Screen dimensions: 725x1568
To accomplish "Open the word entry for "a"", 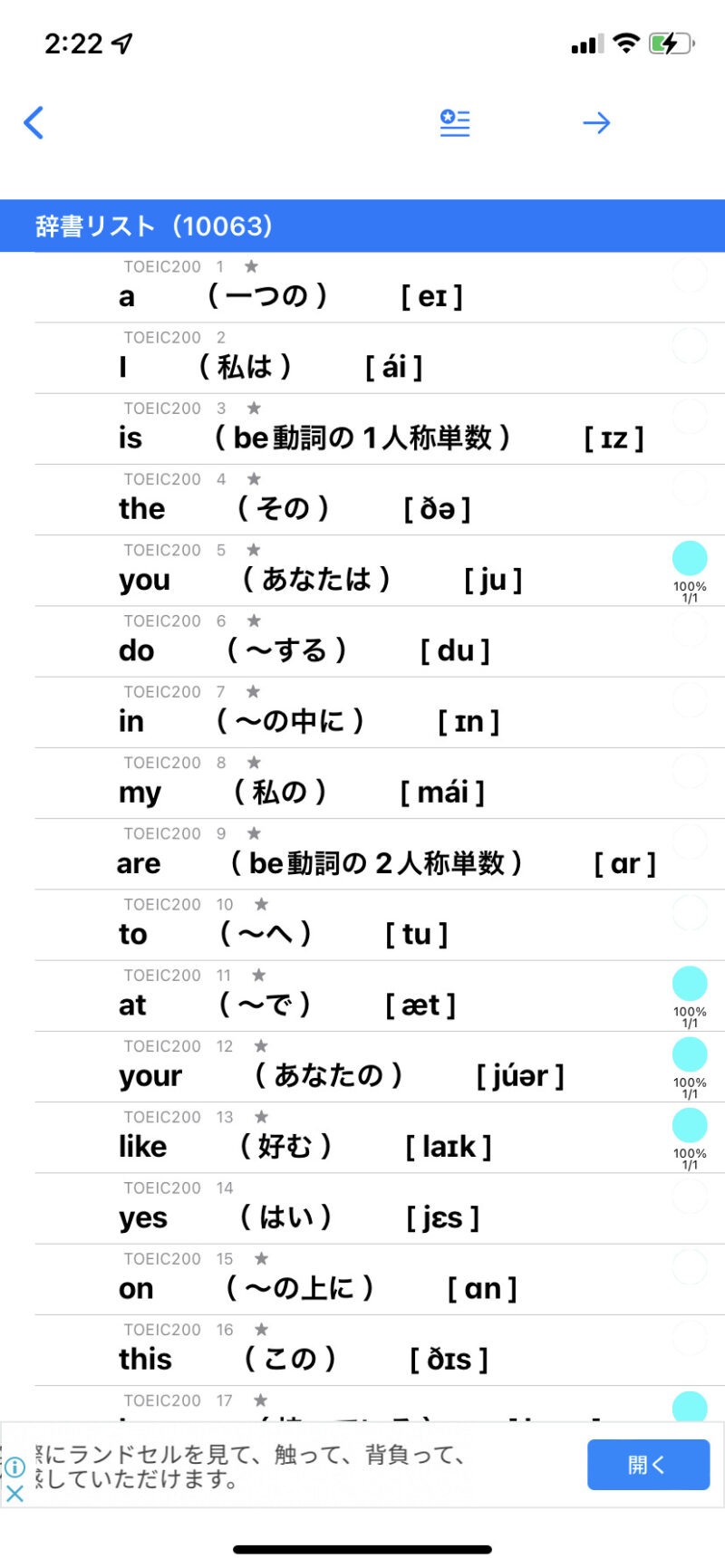I will pos(127,296).
